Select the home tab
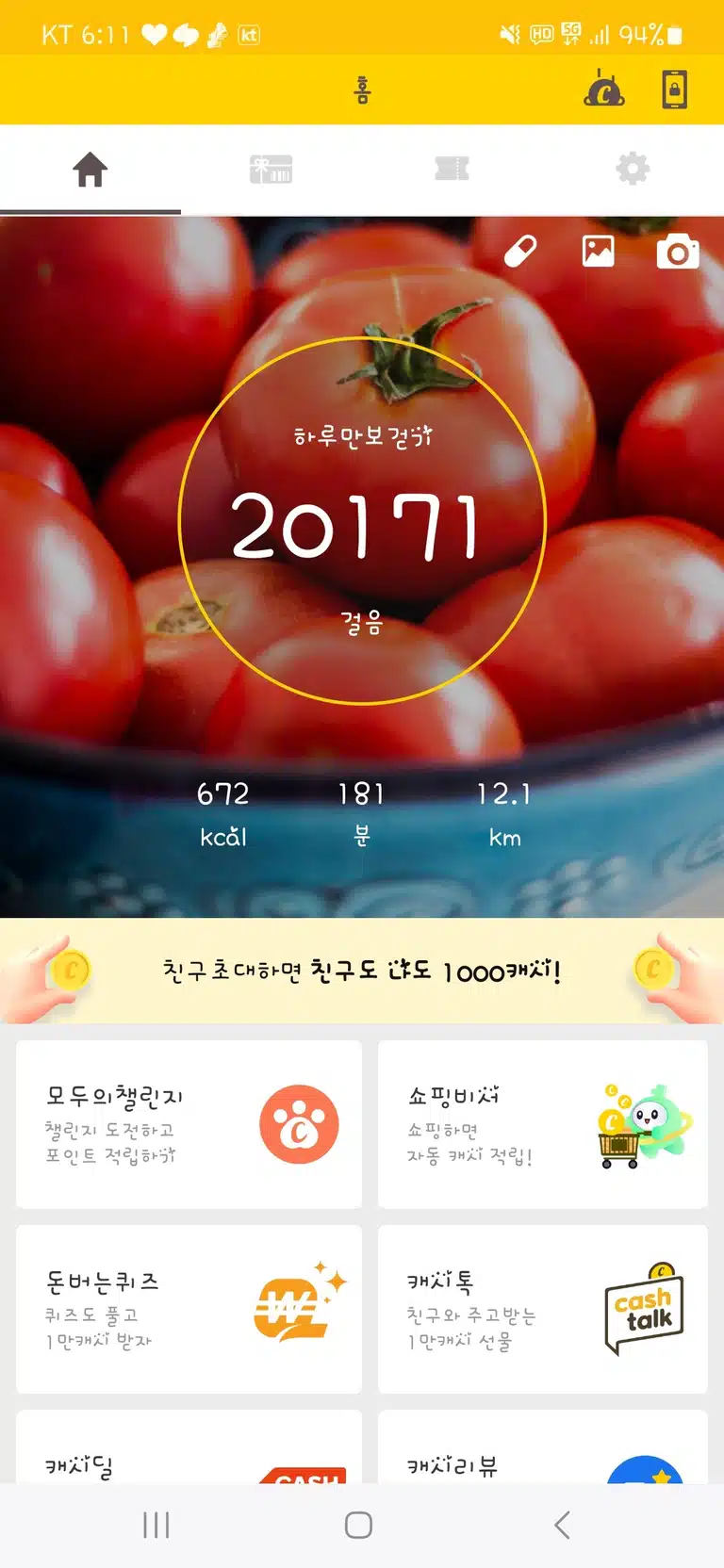Viewport: 724px width, 1568px height. (90, 170)
